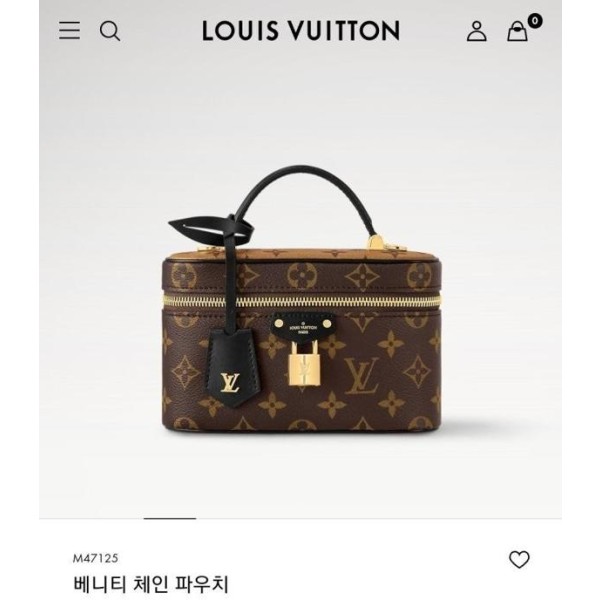This screenshot has height=600, width=600.
Task: Add the vanity pouch to wishlist
Action: [519, 560]
